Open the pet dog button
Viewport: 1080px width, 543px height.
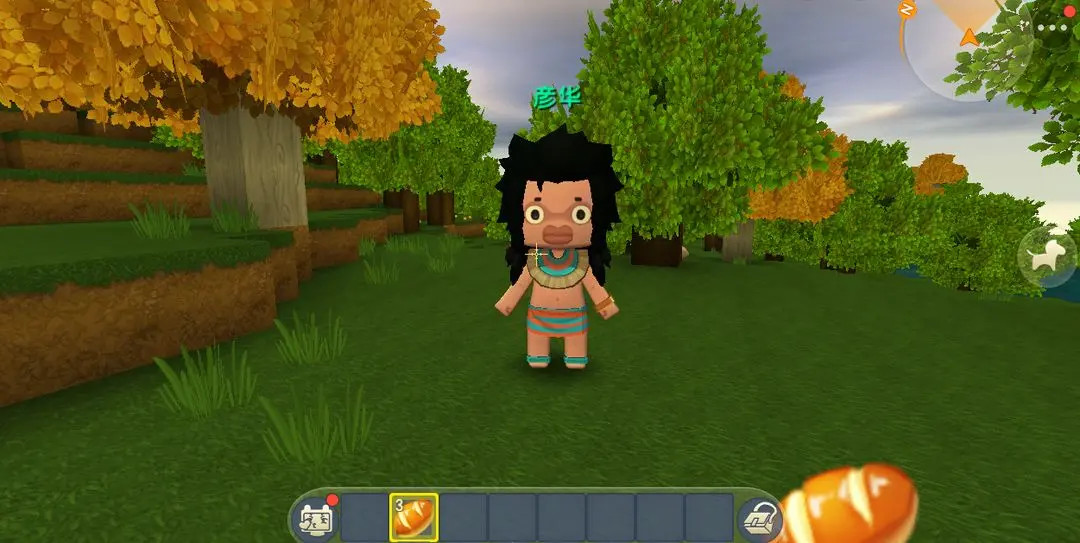pyautogui.click(x=1046, y=259)
